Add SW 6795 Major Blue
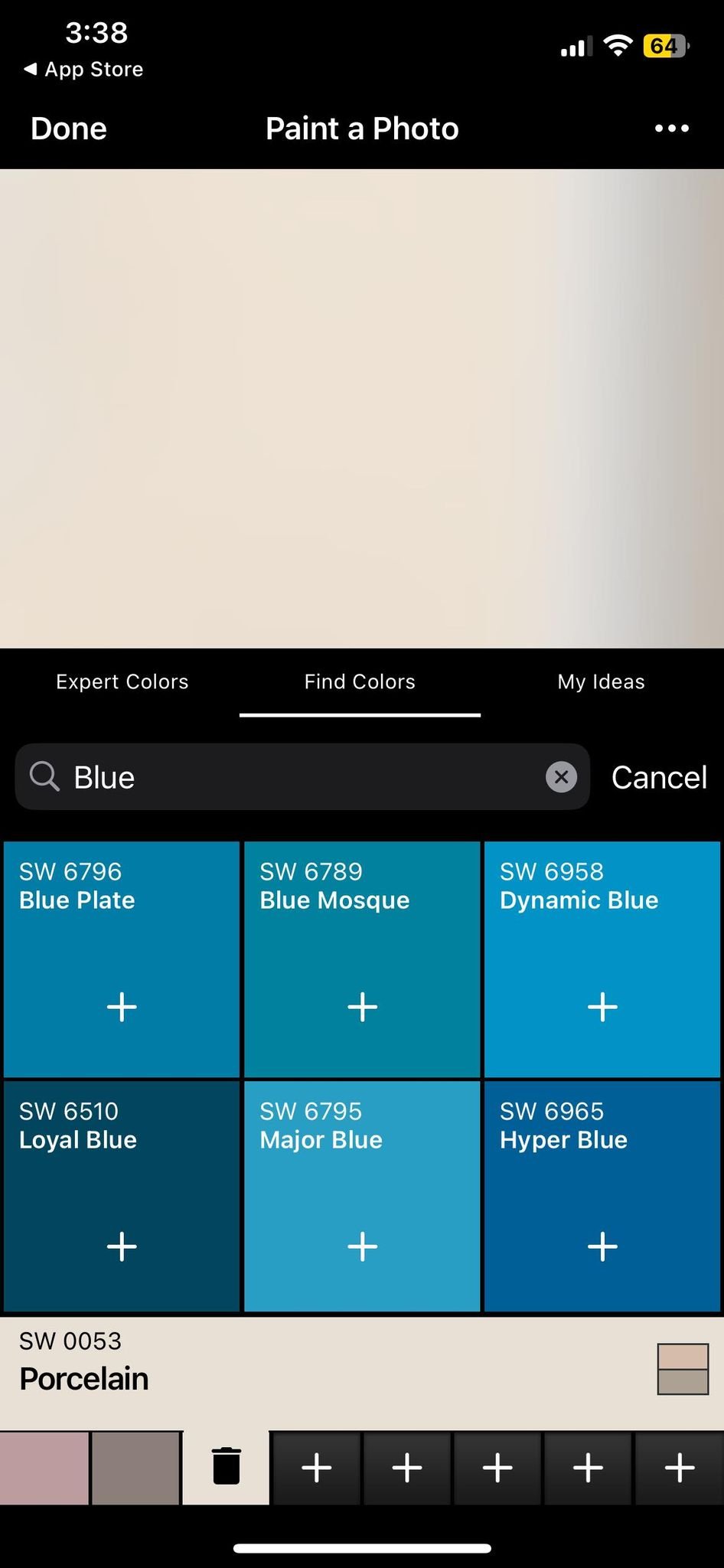The height and width of the screenshot is (1568, 724). pos(362,1246)
